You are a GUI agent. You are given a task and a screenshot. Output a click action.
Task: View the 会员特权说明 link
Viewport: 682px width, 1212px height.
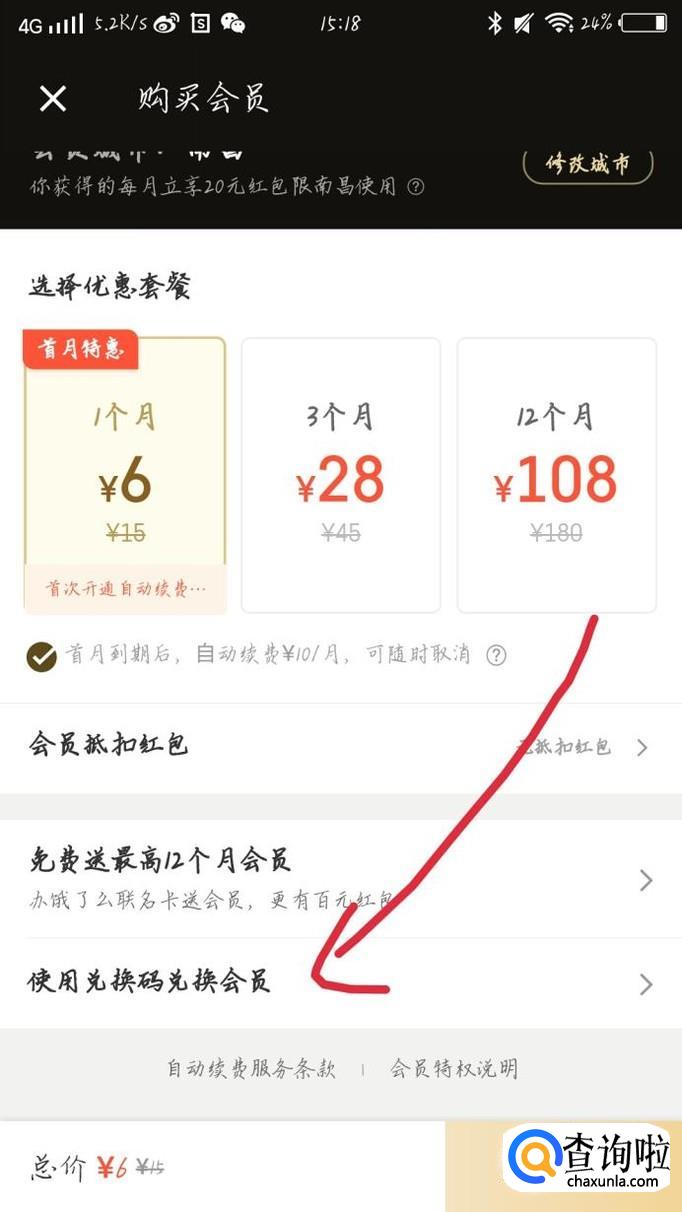(x=454, y=1069)
